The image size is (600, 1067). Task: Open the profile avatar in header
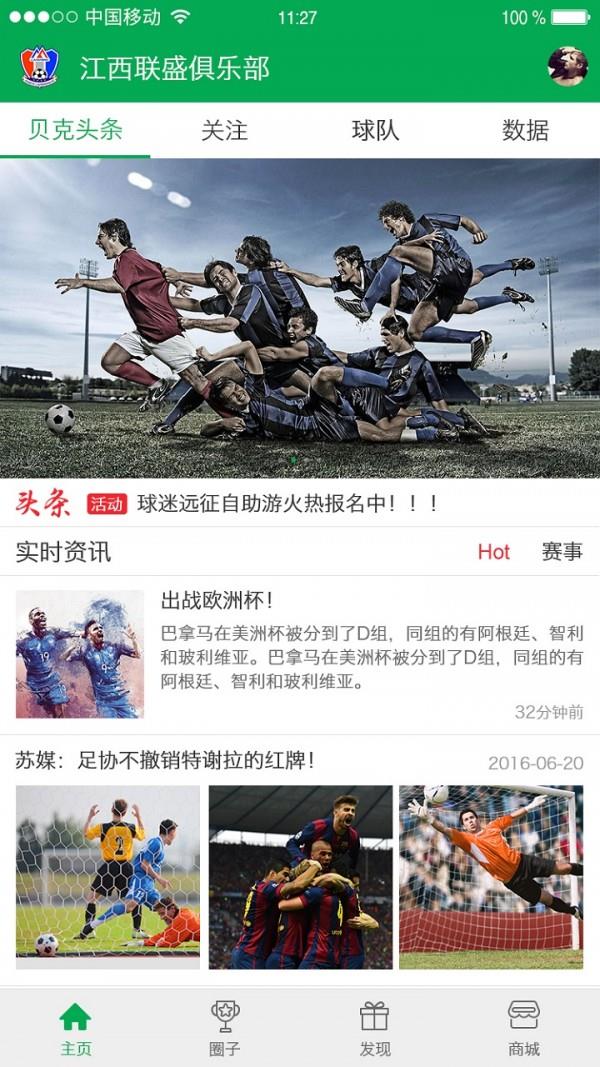pyautogui.click(x=567, y=67)
